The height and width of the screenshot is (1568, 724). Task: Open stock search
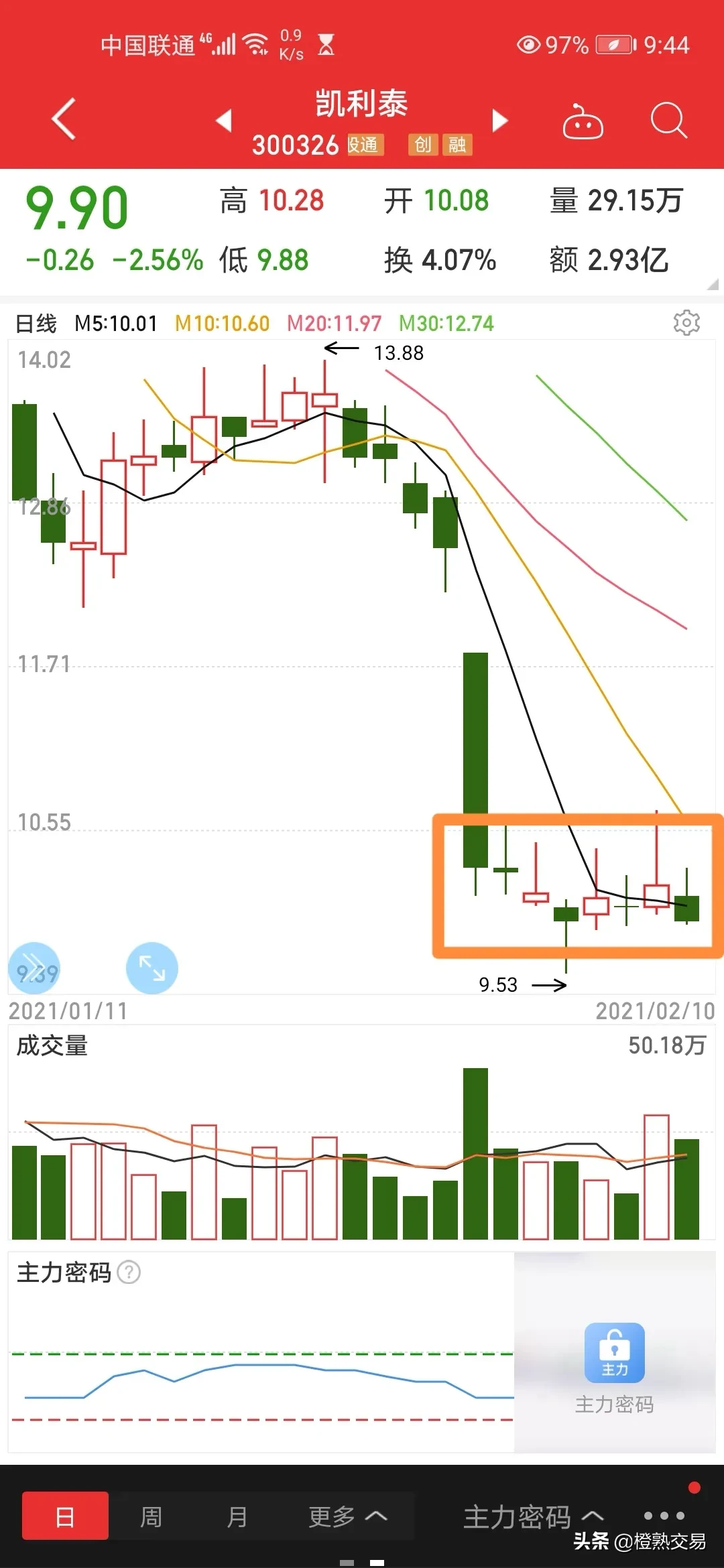coord(668,121)
